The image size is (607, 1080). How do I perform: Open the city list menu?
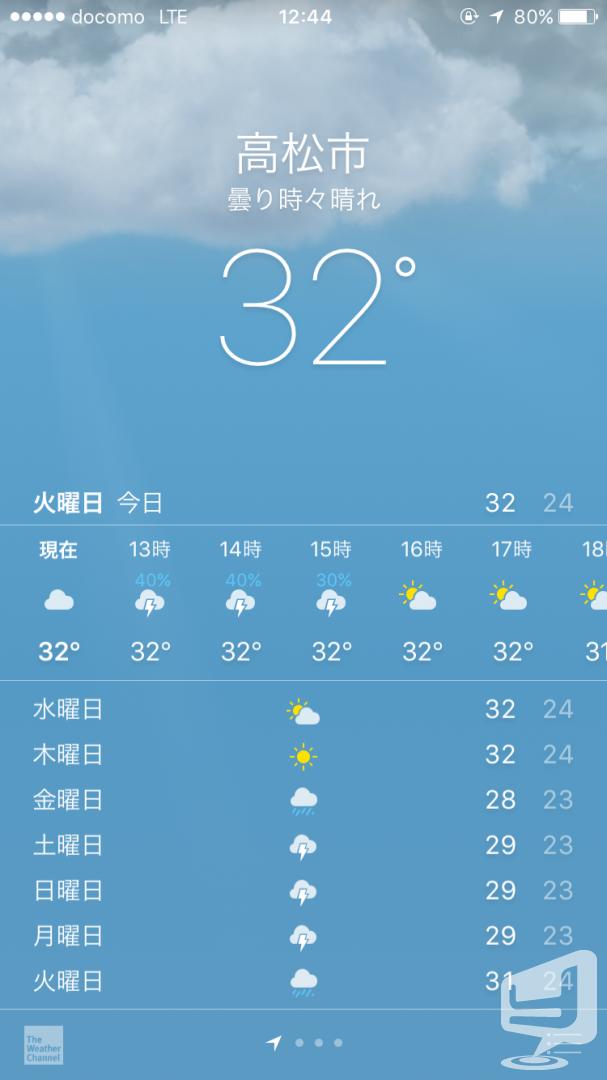(564, 1043)
